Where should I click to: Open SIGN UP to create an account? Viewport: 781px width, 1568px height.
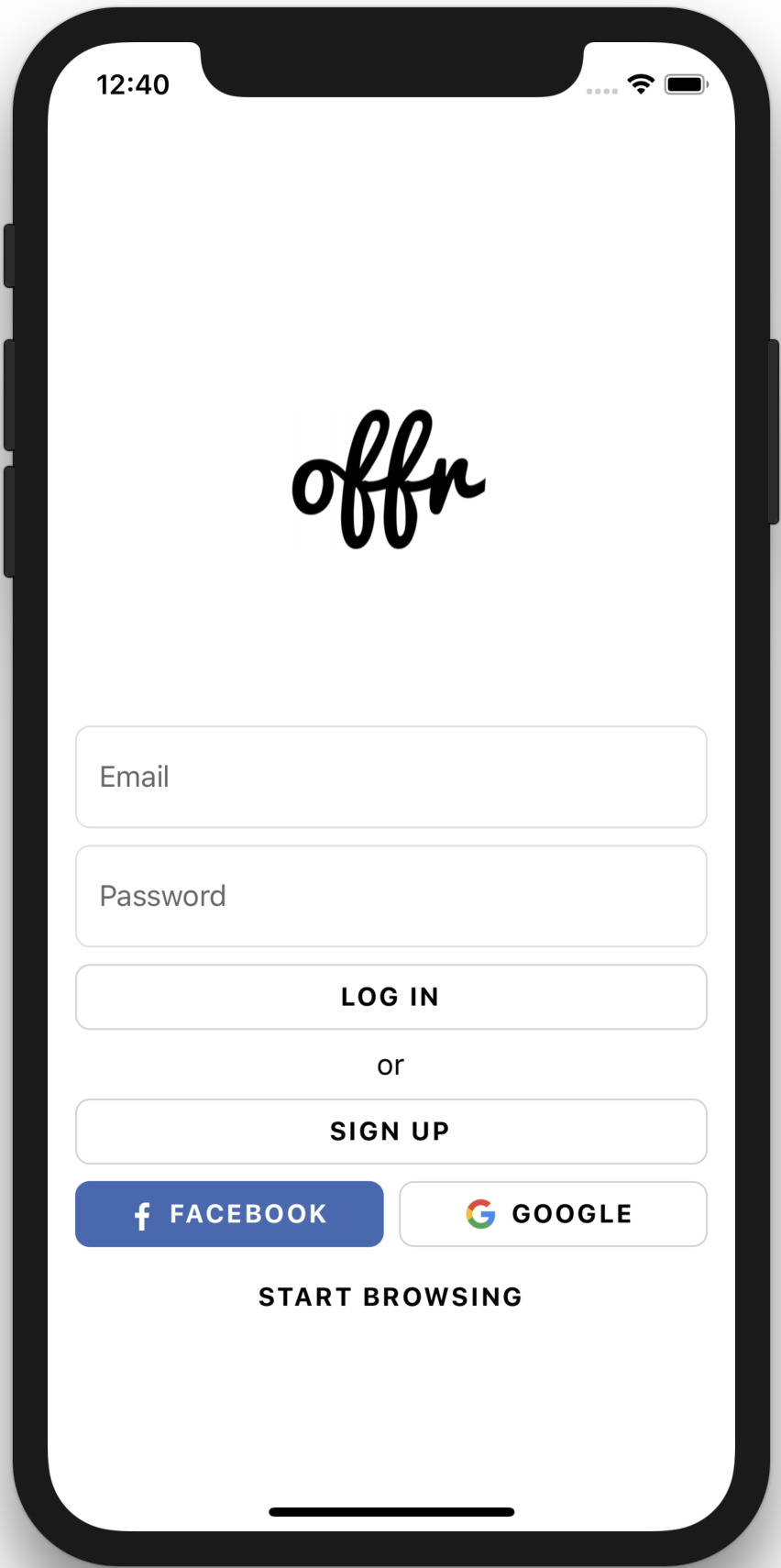point(391,1132)
